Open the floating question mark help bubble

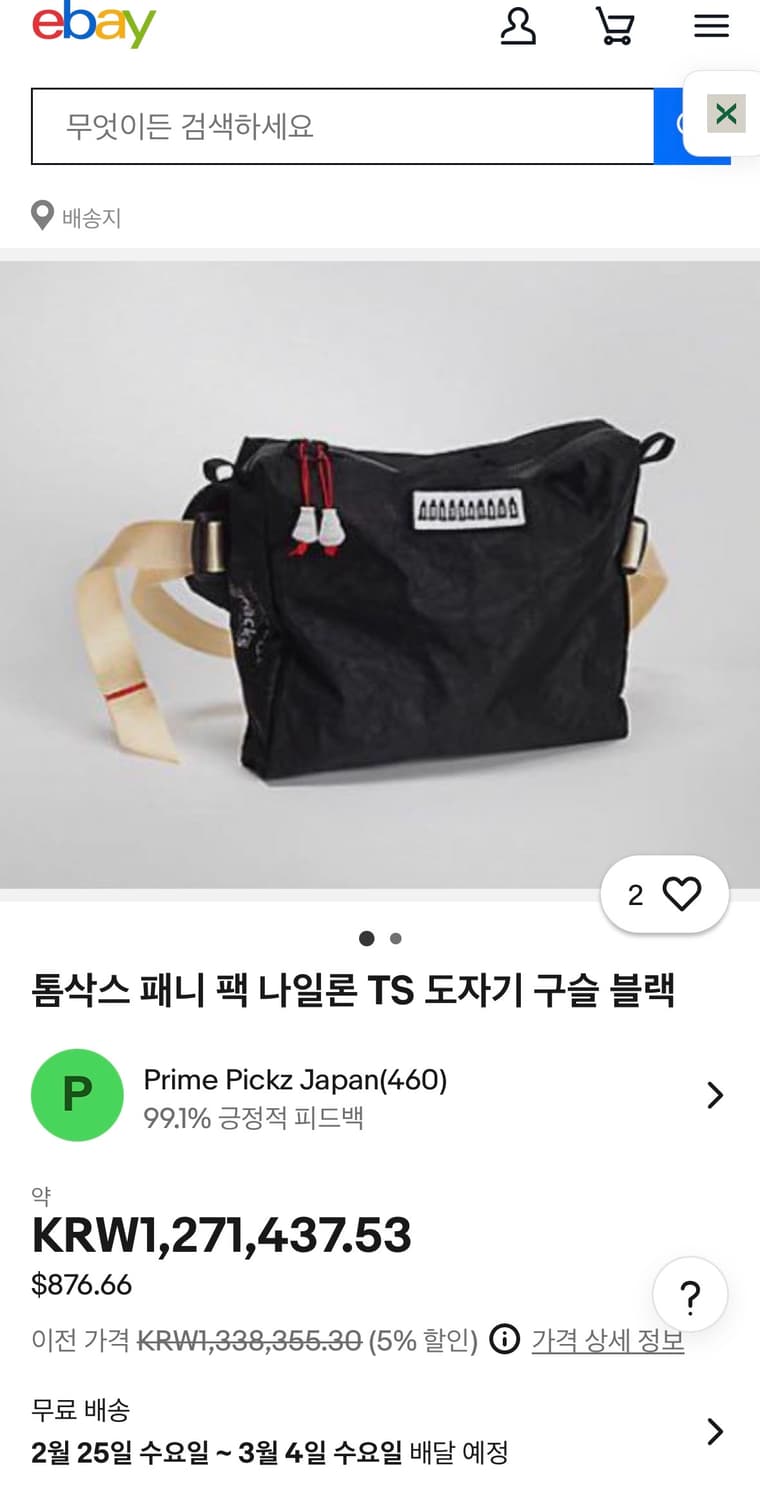(x=690, y=1294)
